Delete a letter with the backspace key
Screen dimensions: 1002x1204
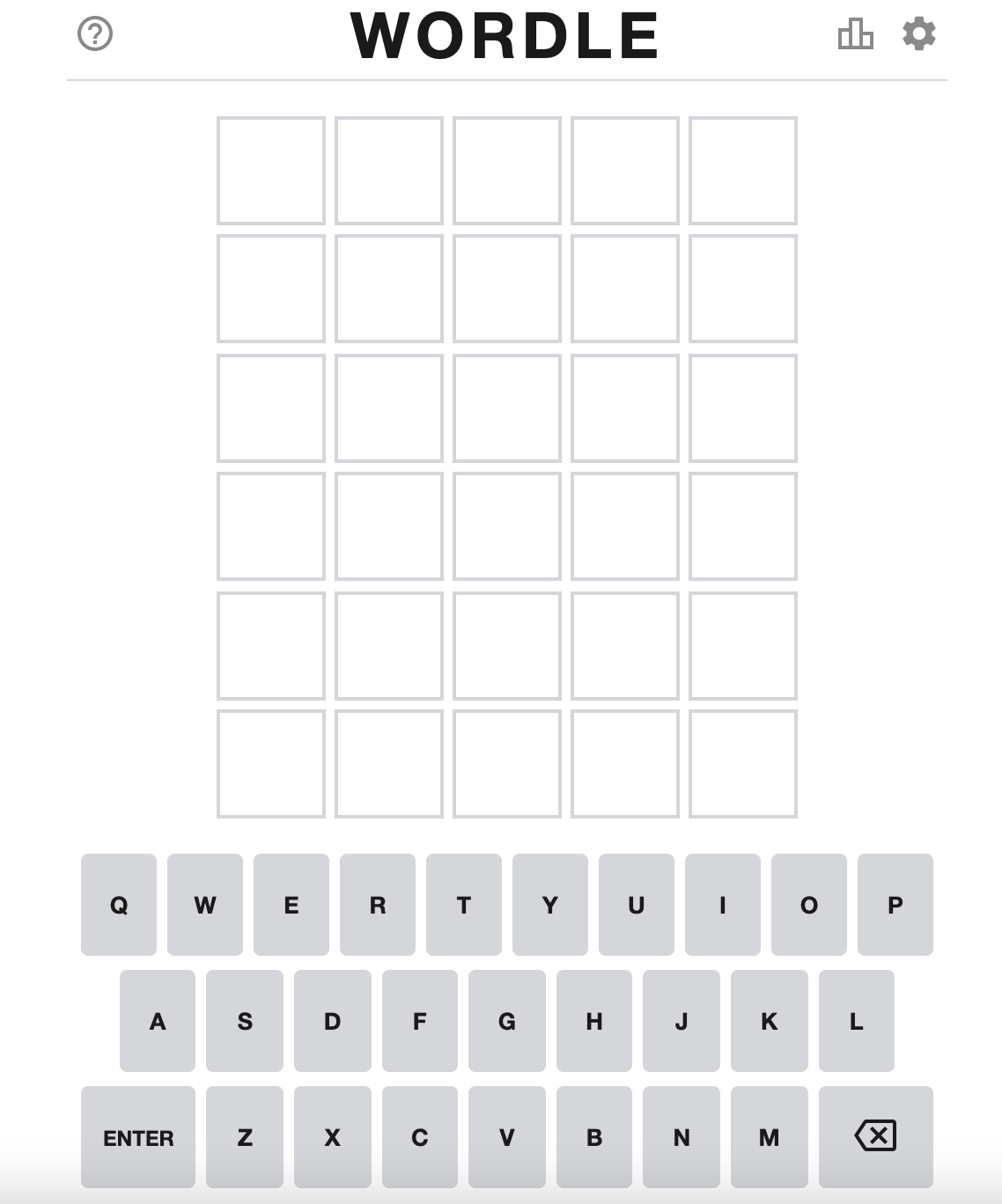tap(875, 1137)
